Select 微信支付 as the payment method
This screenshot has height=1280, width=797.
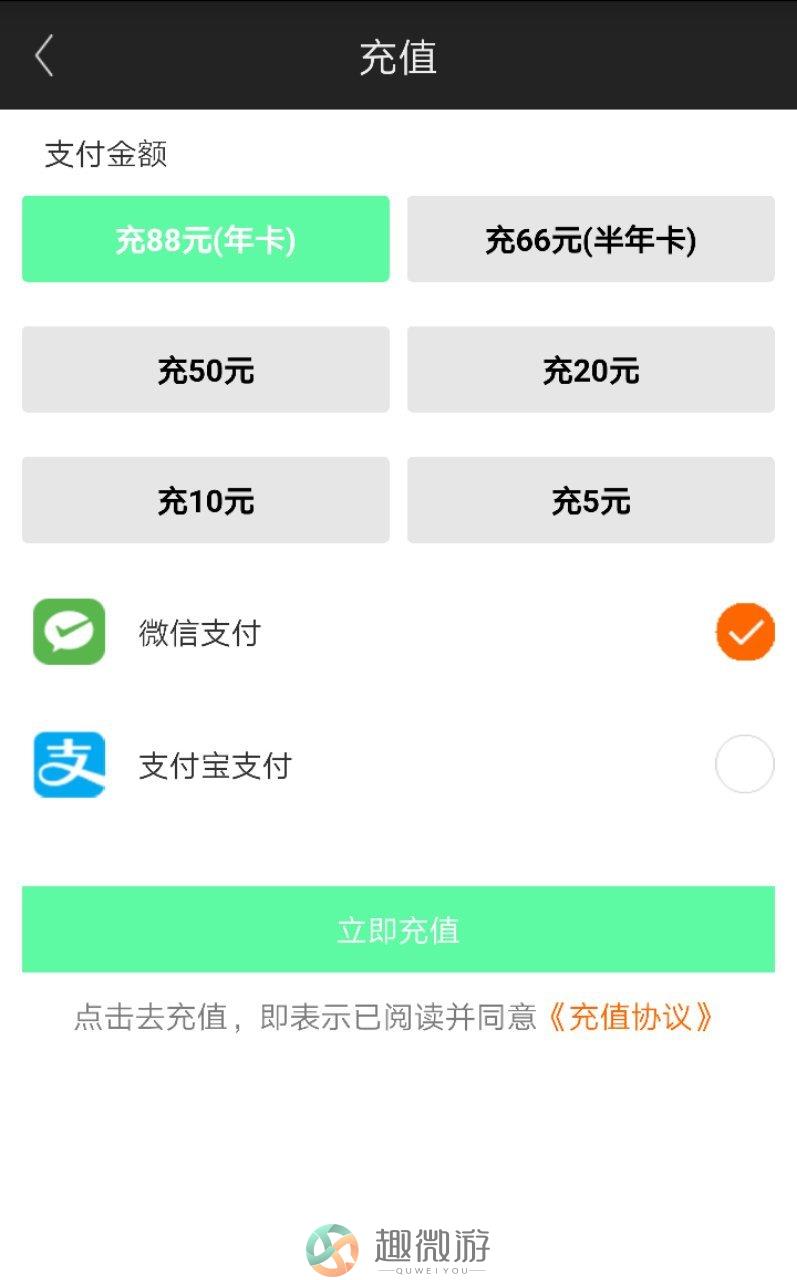[x=398, y=632]
